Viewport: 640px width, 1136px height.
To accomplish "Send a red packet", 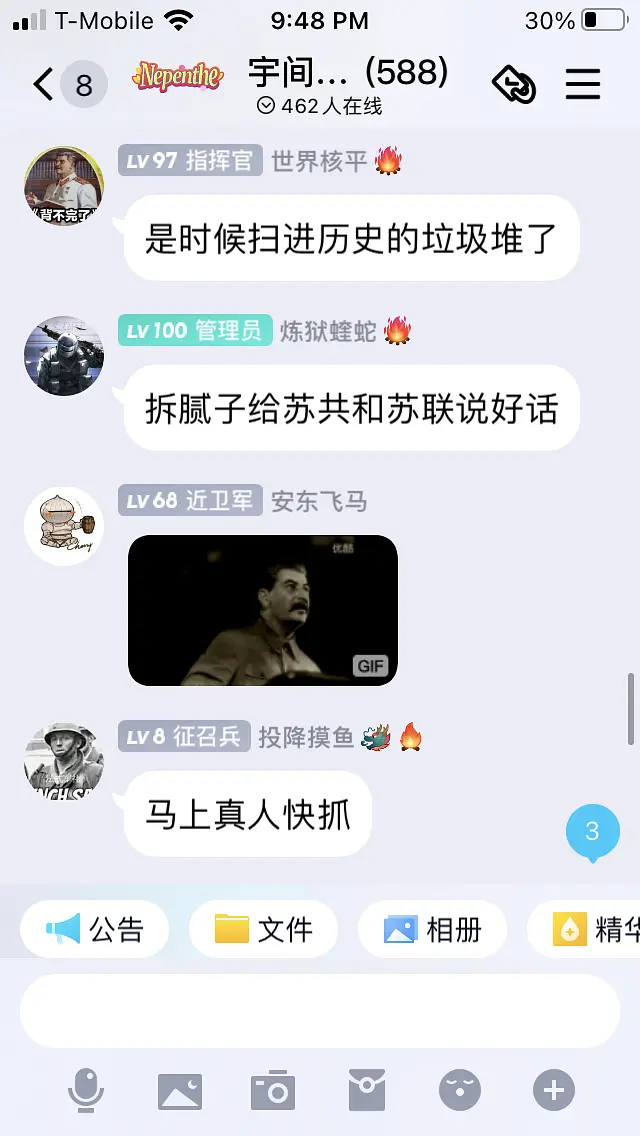I will 367,1089.
